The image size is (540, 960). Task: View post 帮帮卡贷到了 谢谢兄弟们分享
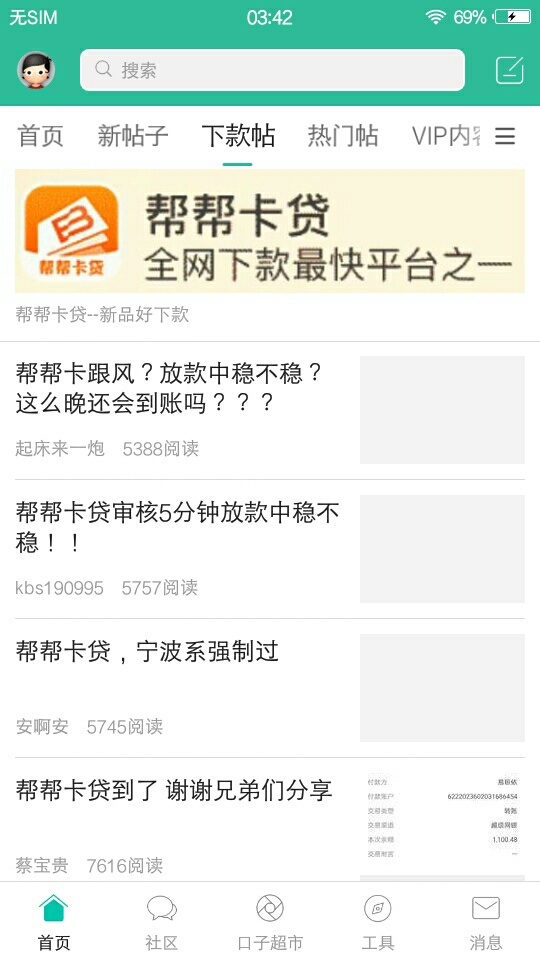(270, 820)
